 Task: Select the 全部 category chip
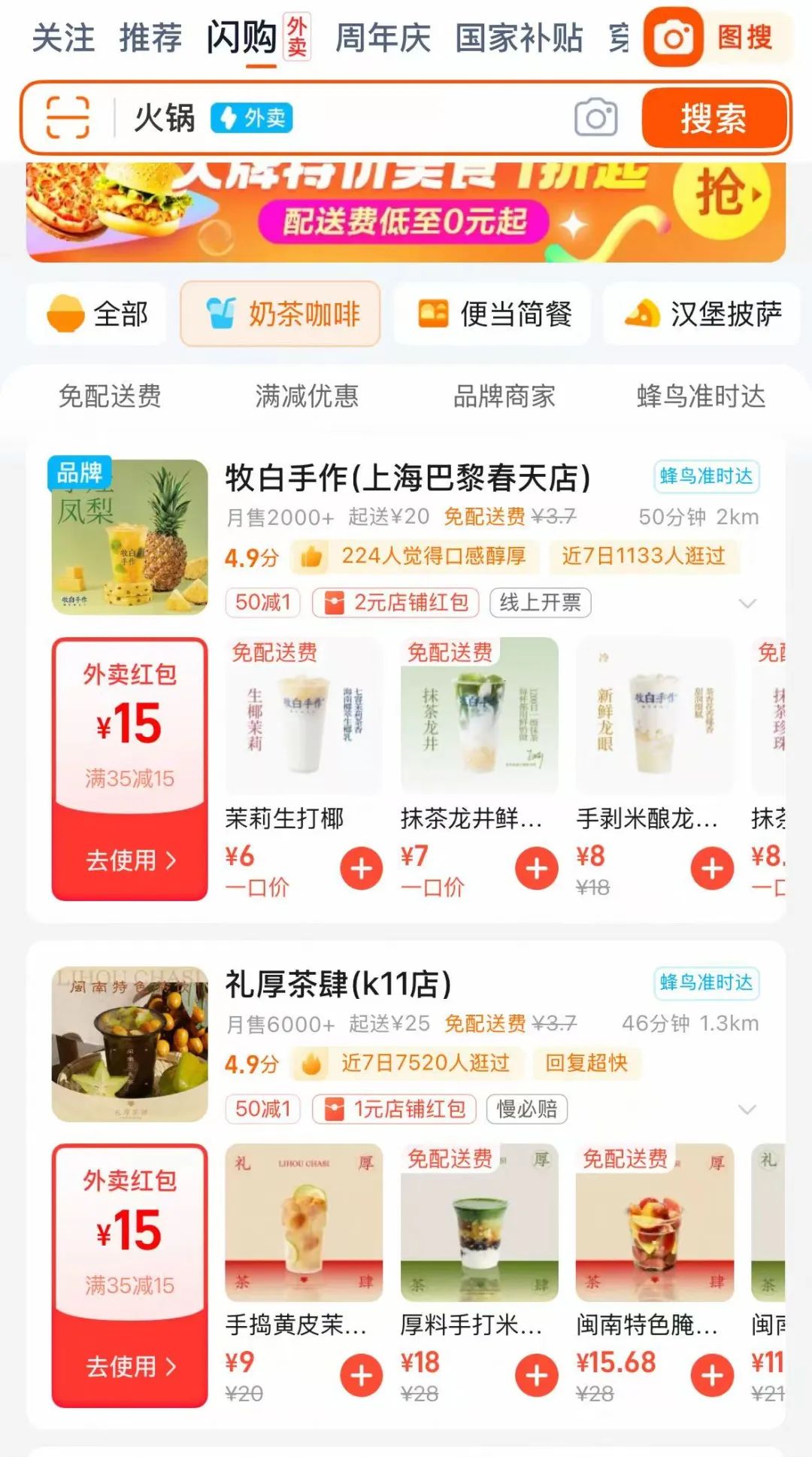pos(97,314)
